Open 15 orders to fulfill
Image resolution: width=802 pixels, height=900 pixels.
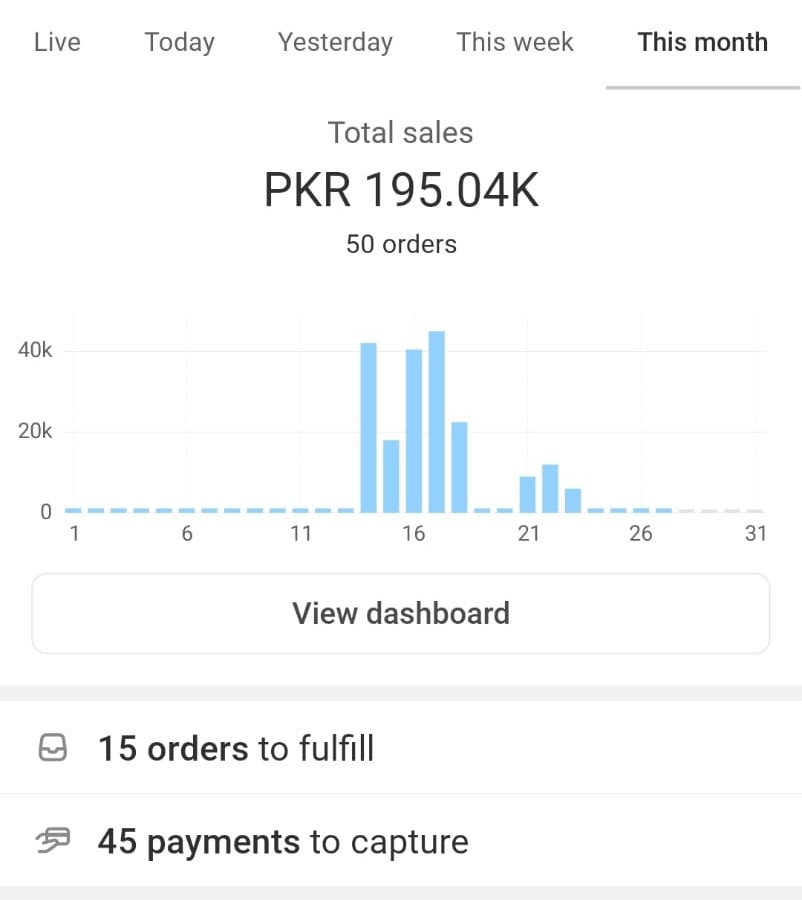[x=236, y=748]
